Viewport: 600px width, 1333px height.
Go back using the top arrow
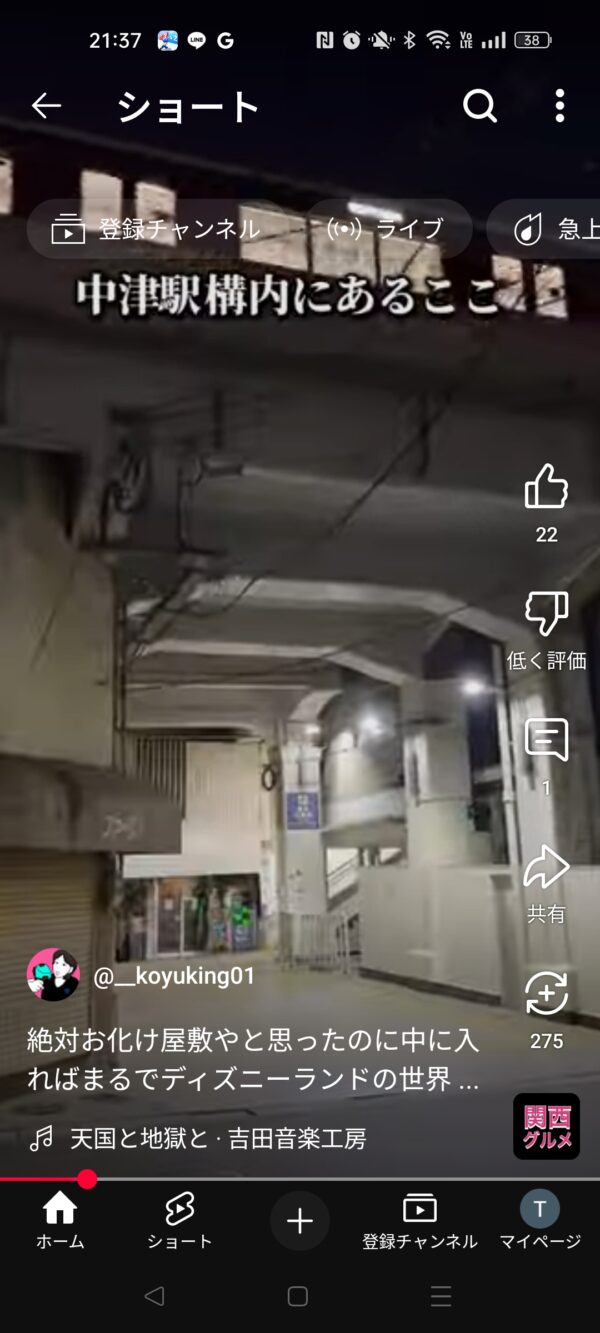click(x=46, y=106)
